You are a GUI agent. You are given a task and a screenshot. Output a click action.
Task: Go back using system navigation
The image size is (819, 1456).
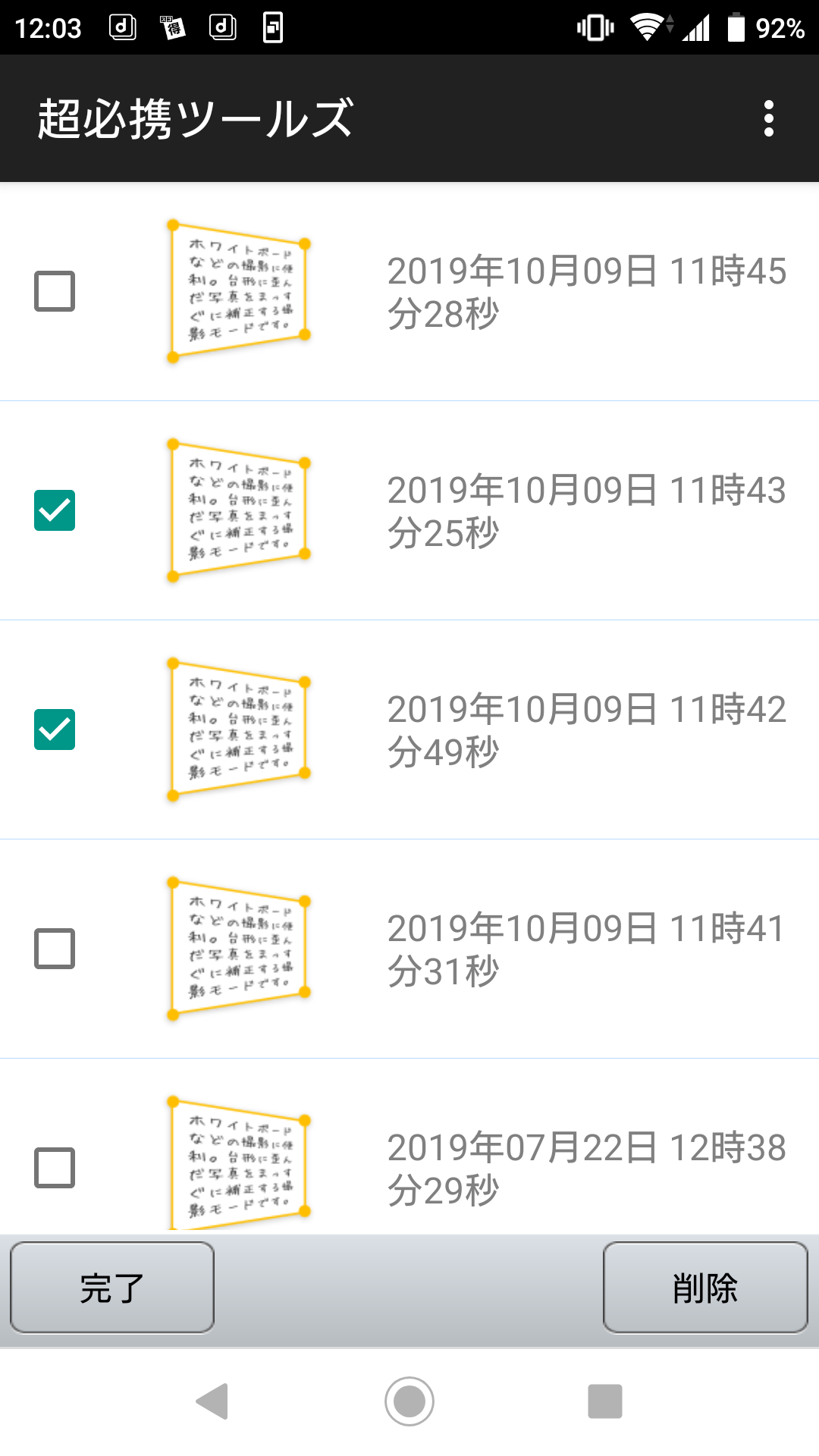tap(213, 1401)
